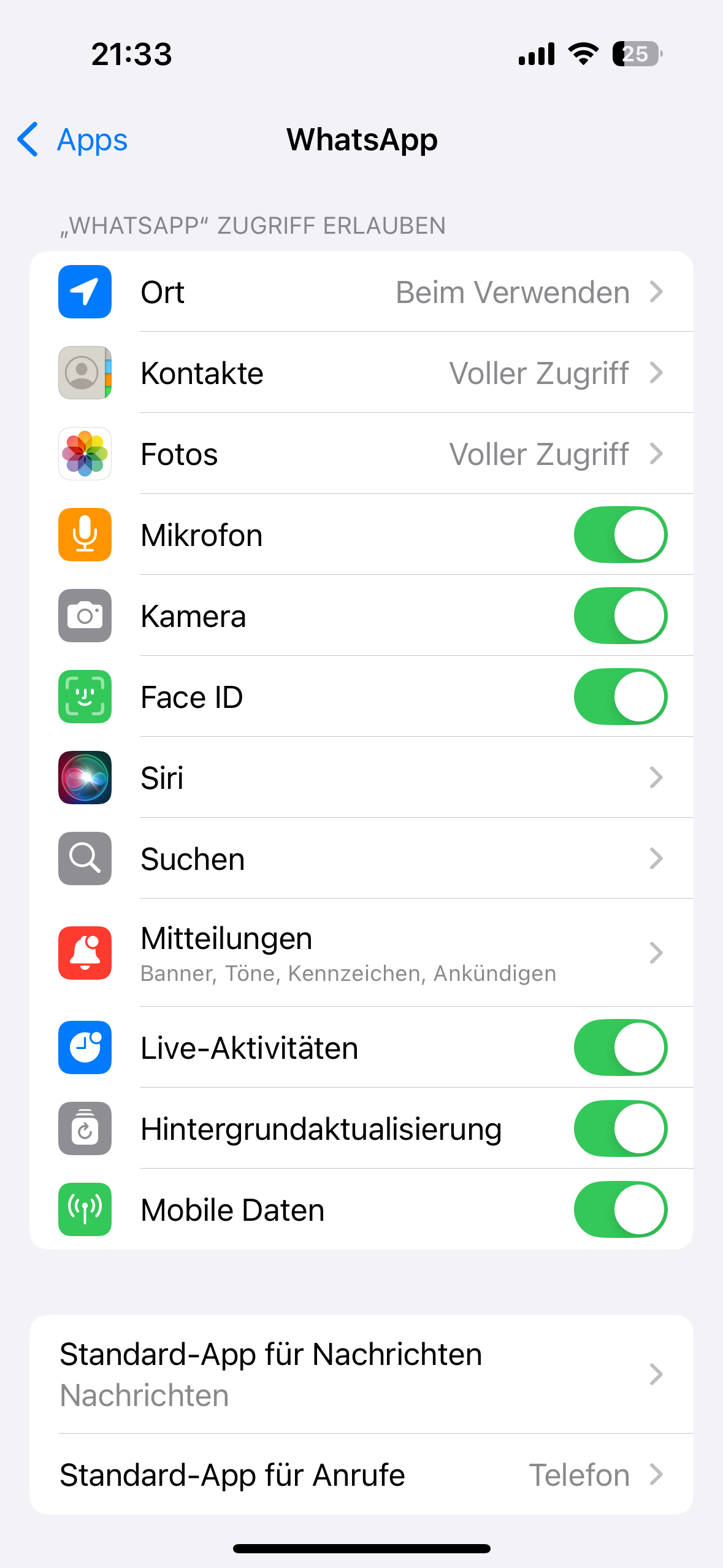
Task: Open Siri settings for WhatsApp
Action: (x=361, y=778)
